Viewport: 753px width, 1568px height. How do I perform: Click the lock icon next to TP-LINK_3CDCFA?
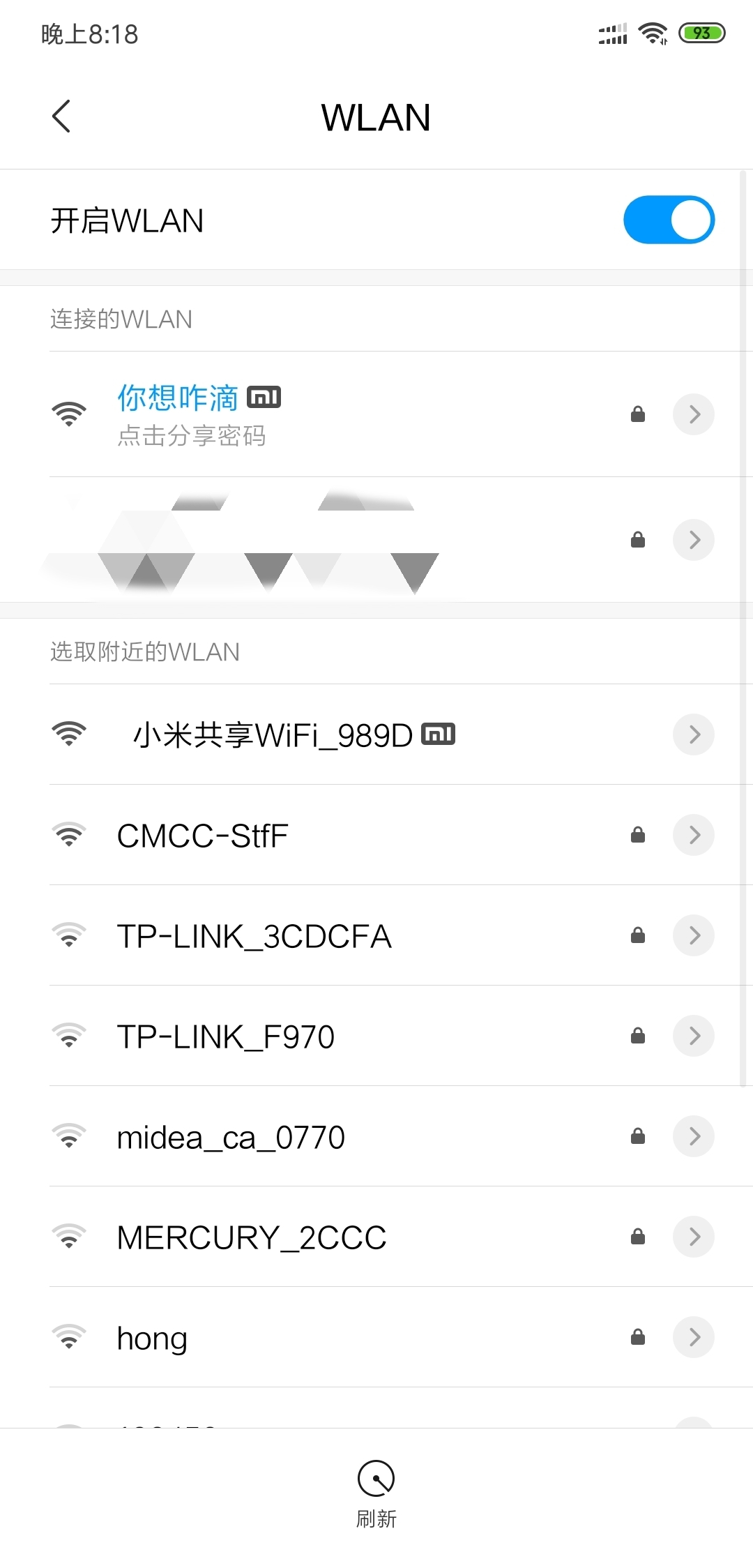[637, 935]
